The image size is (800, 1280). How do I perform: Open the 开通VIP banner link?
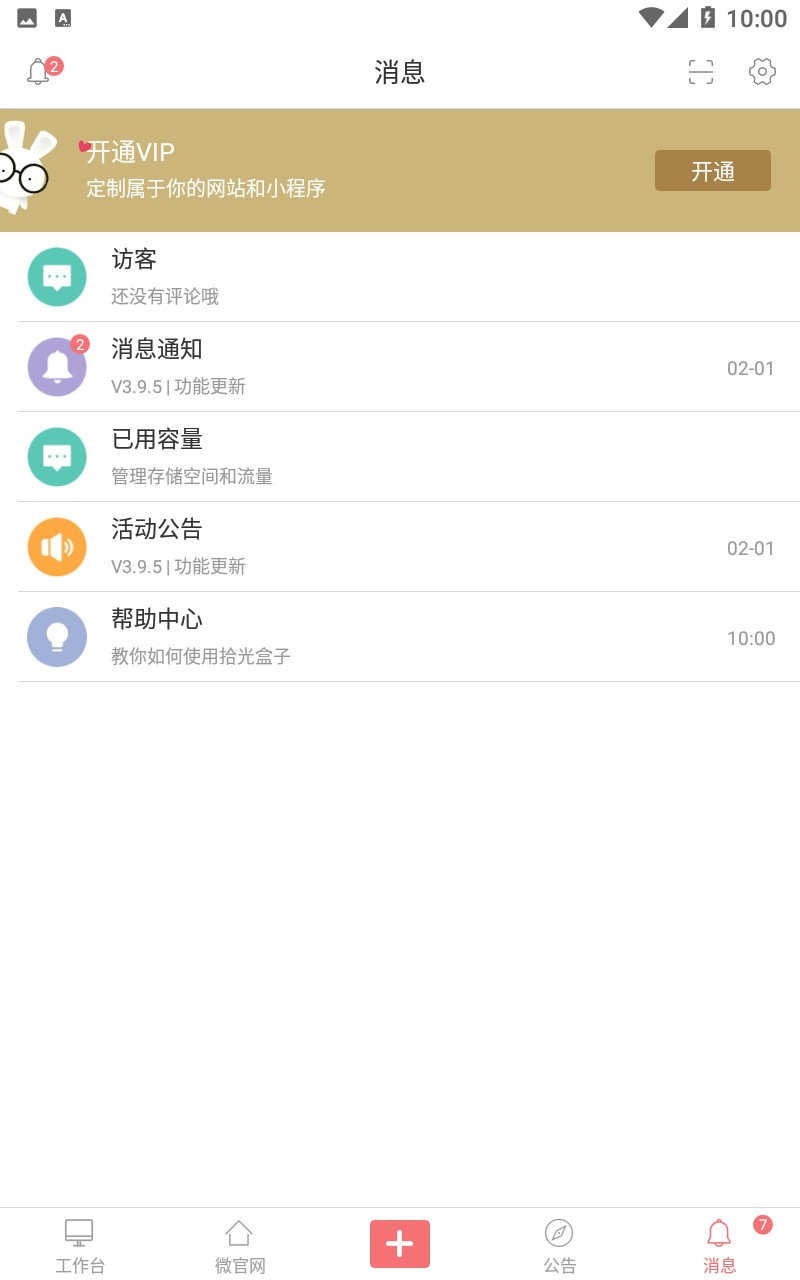[x=130, y=153]
